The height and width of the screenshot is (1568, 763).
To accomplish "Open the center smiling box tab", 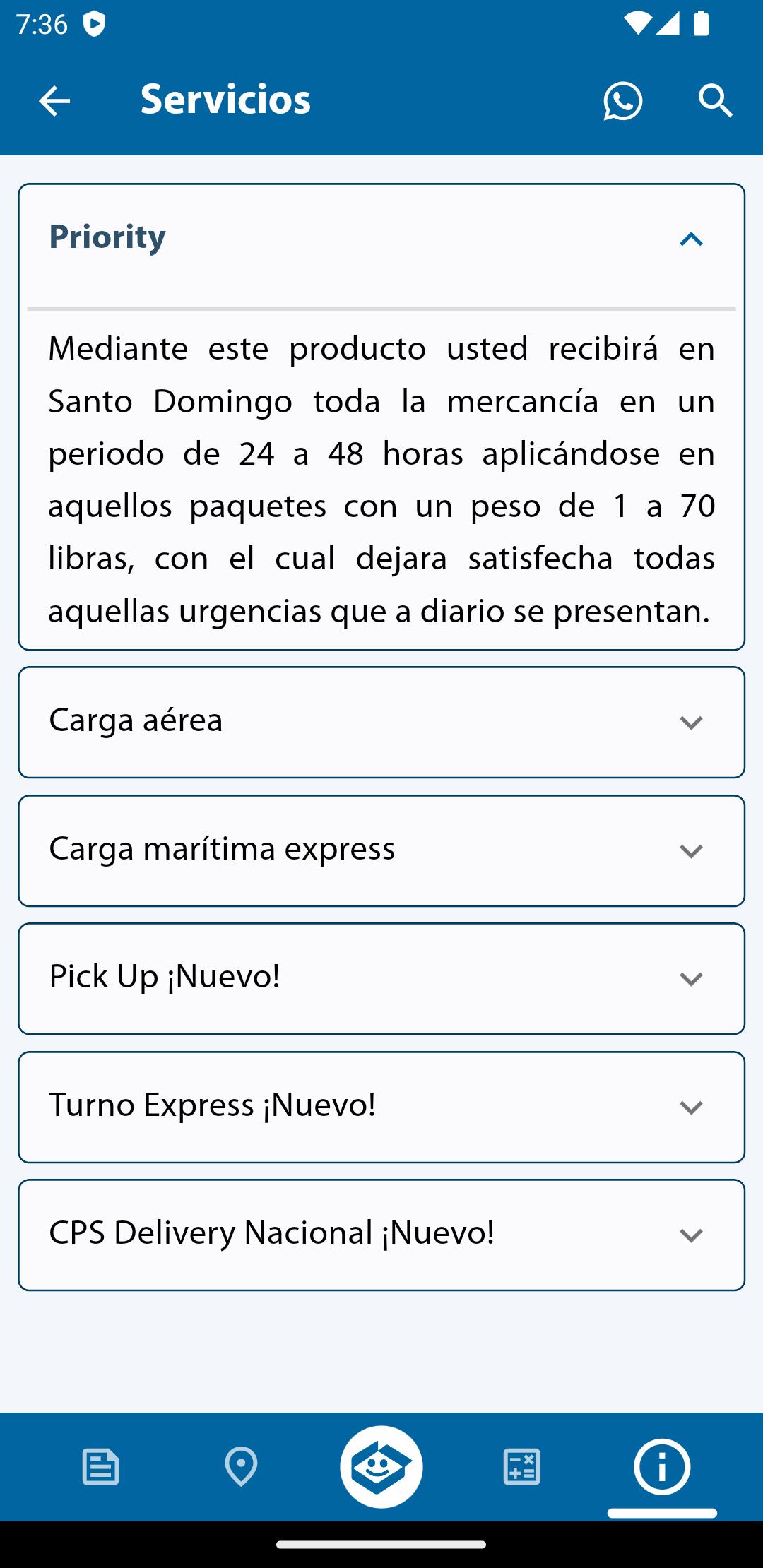I will click(381, 1467).
